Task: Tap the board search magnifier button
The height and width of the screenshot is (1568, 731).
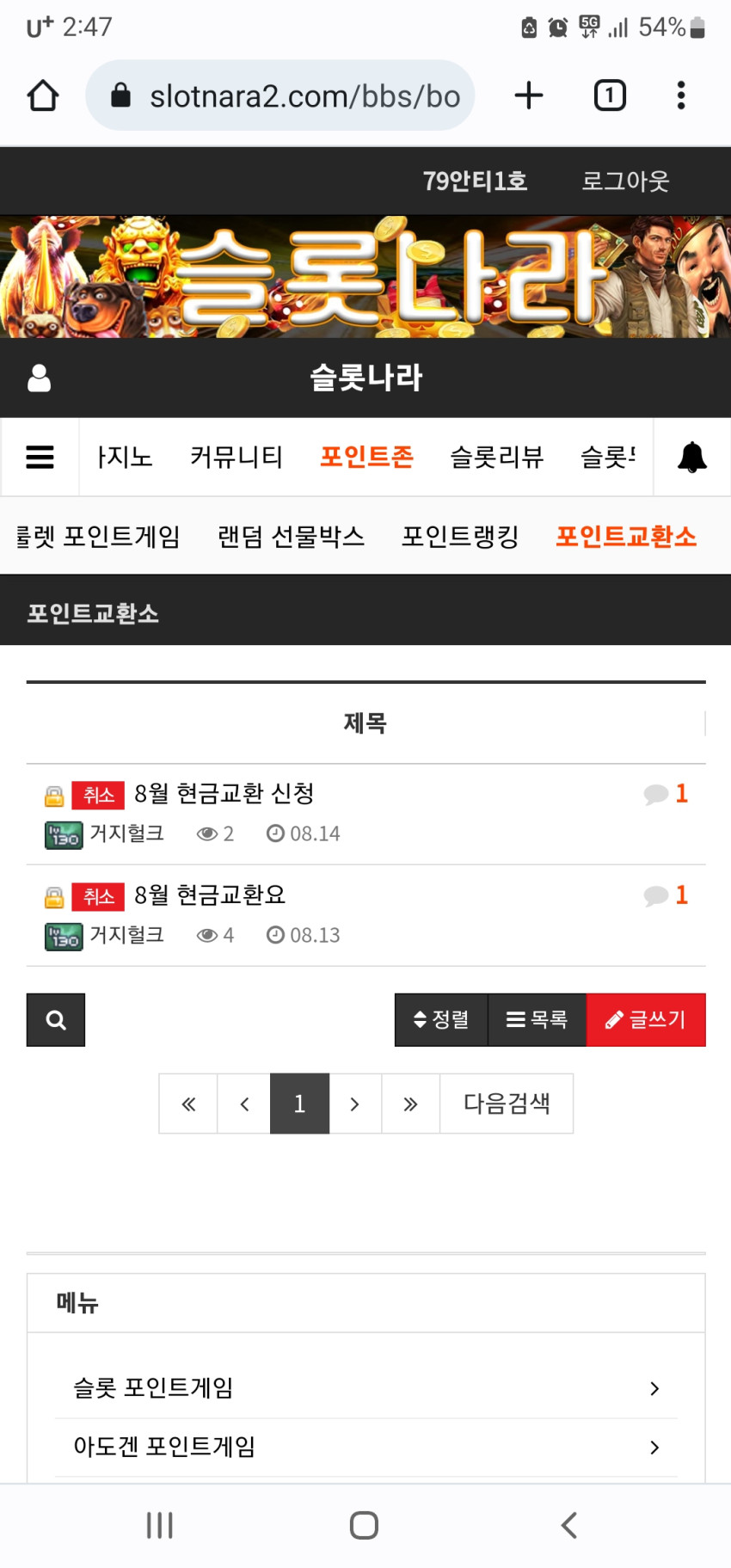Action: [x=56, y=1020]
